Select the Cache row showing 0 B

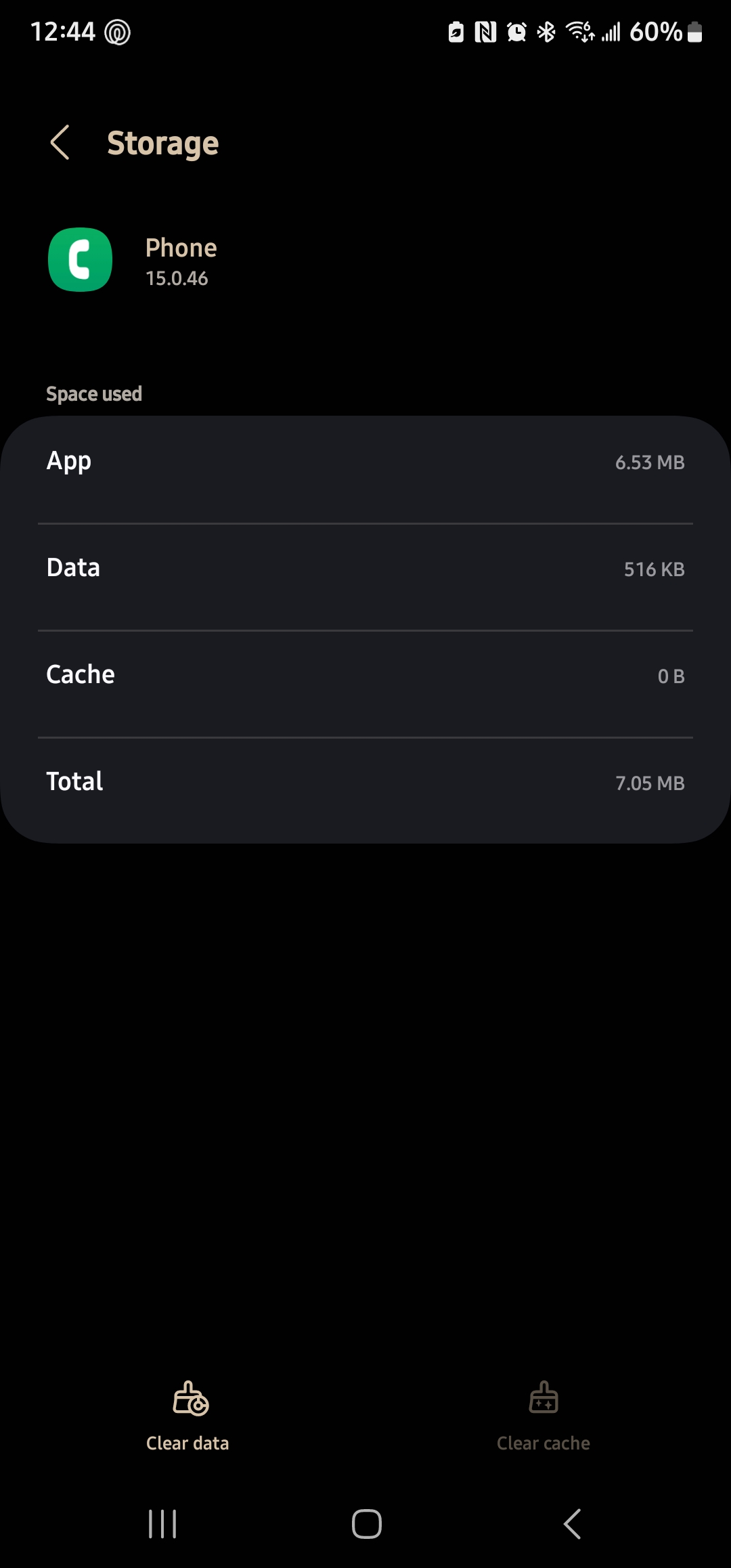365,674
